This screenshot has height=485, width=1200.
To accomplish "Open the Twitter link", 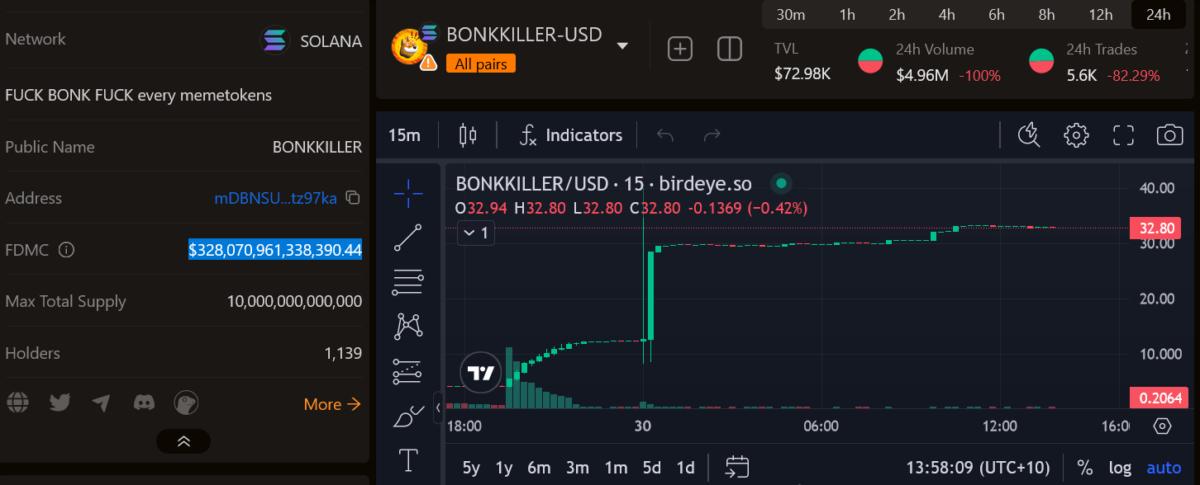I will click(60, 403).
